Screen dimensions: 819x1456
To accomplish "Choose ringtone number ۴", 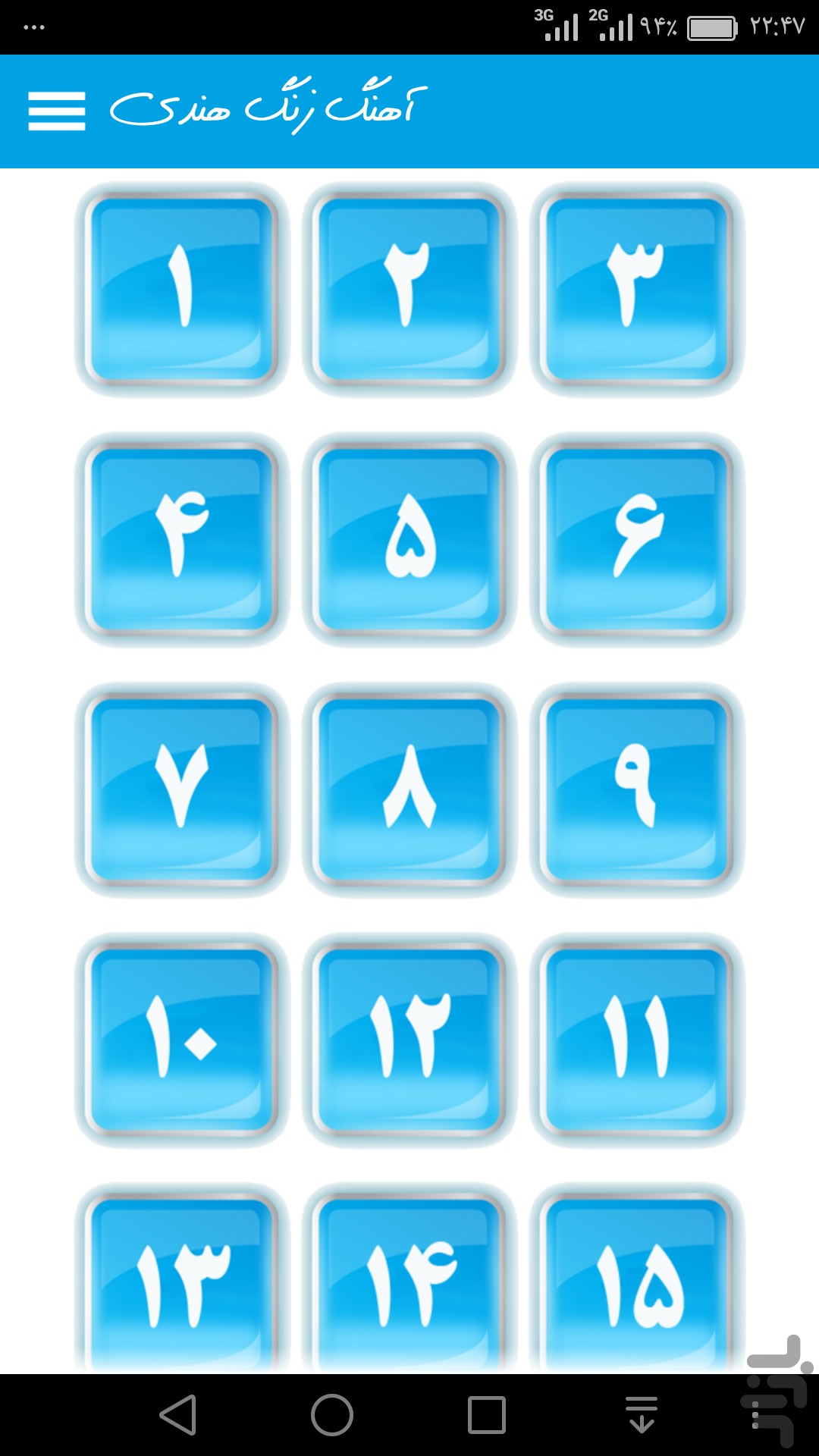I will [x=182, y=539].
